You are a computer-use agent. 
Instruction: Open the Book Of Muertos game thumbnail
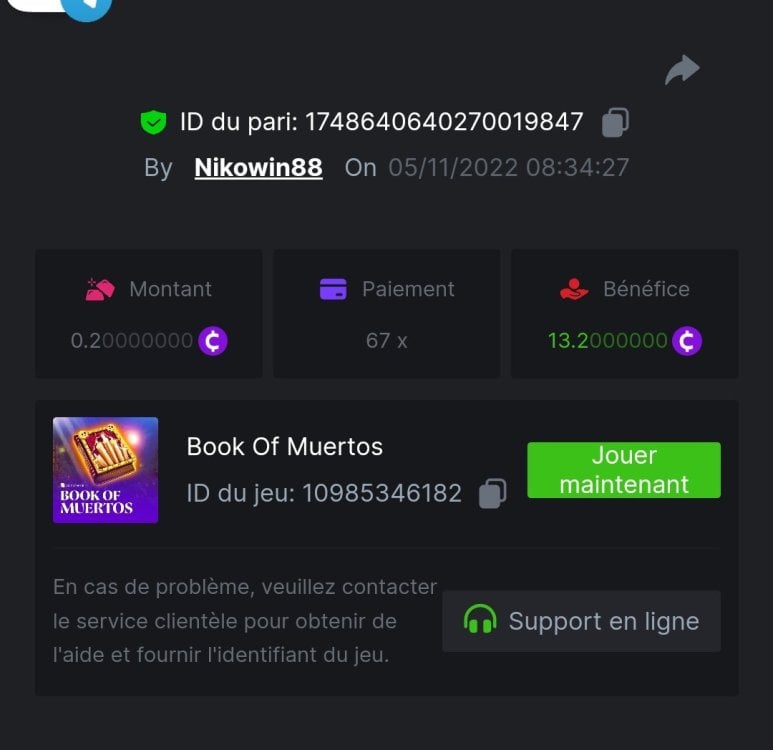105,470
